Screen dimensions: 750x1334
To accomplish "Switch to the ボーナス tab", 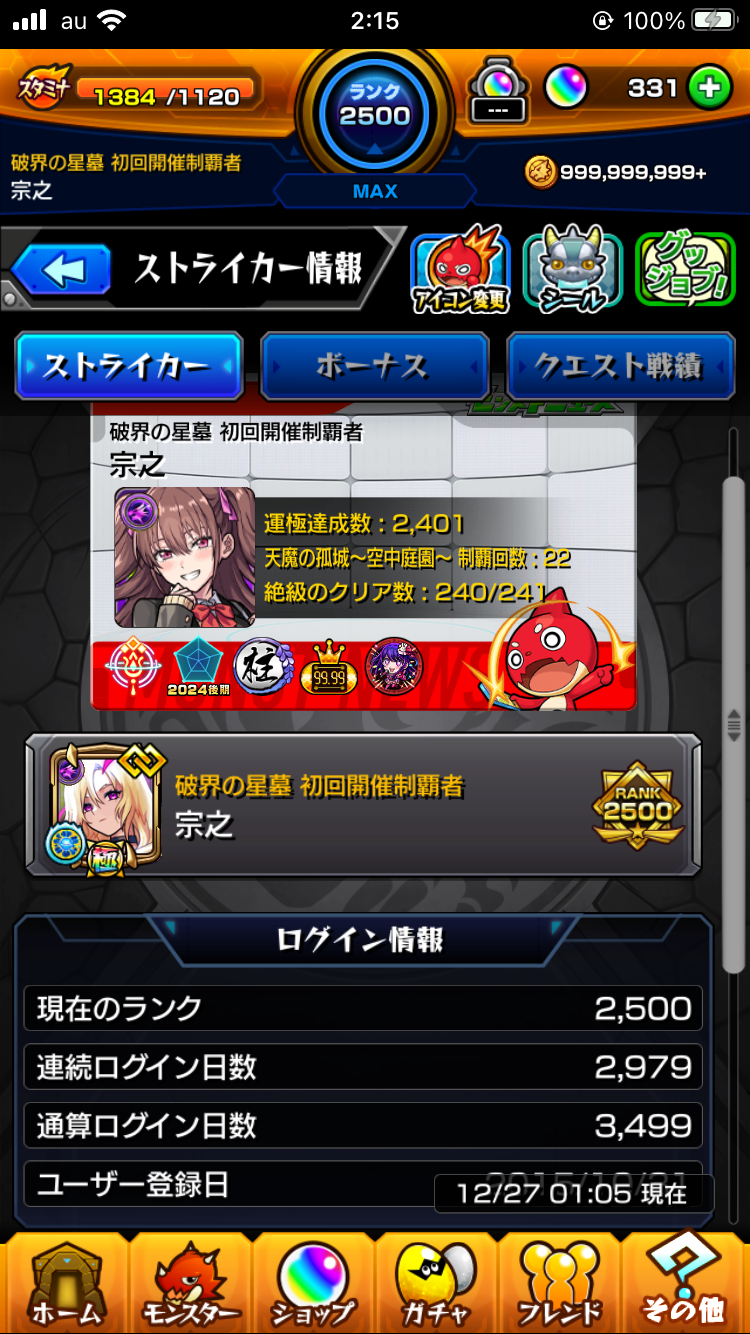I will point(374,366).
